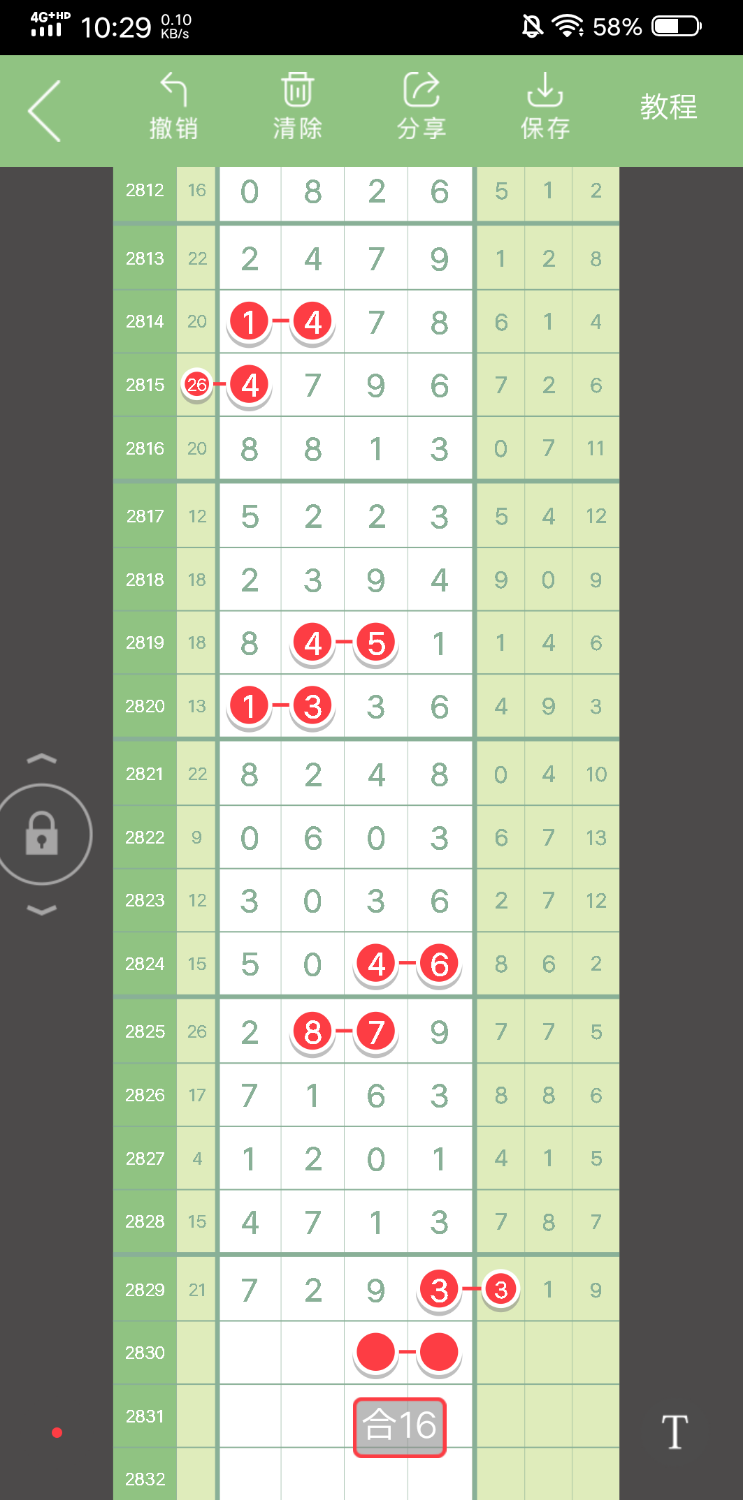This screenshot has height=1500, width=743.
Task: Select the 合16 text label
Action: pos(399,1426)
